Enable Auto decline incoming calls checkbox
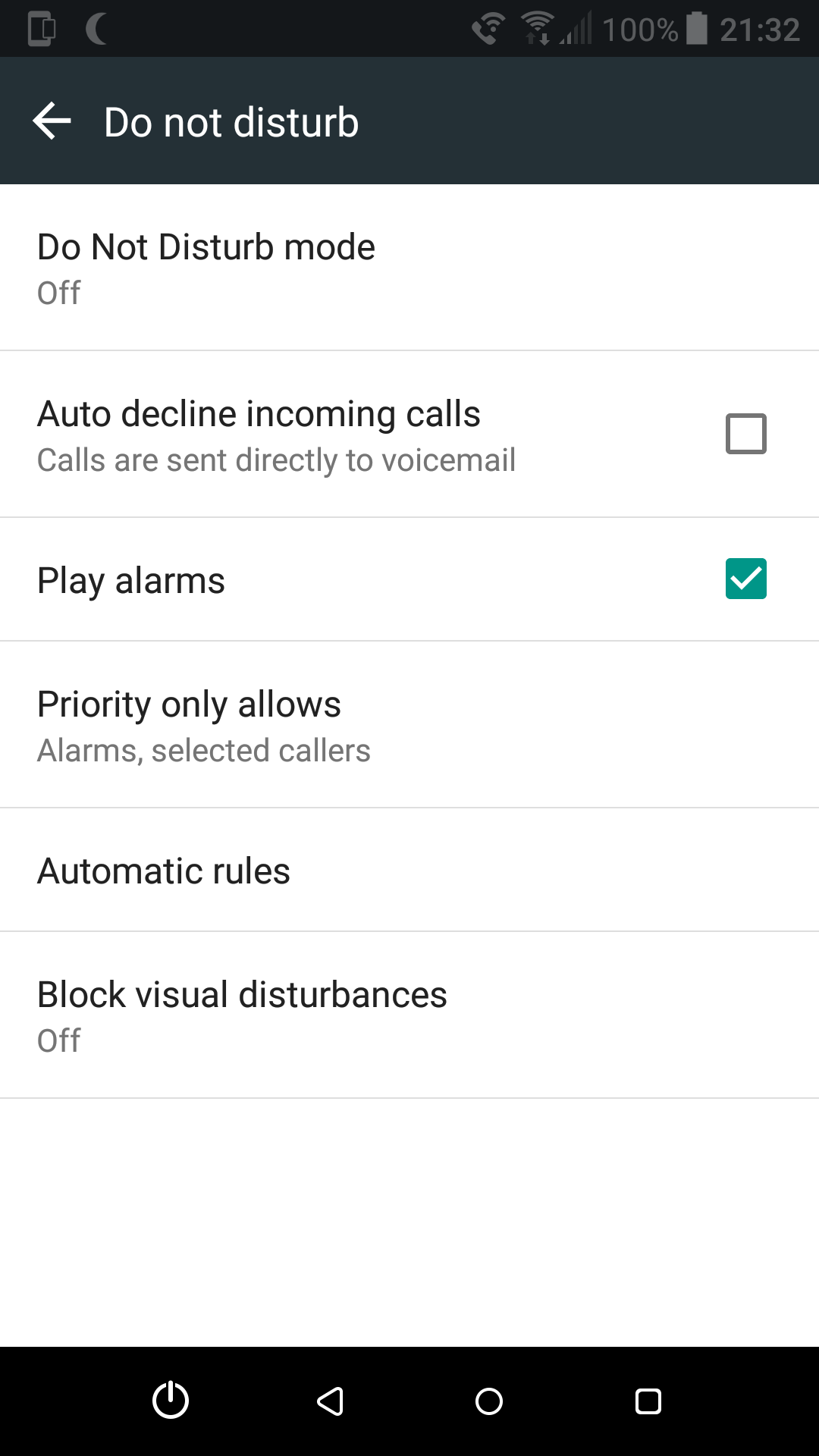 coord(745,434)
